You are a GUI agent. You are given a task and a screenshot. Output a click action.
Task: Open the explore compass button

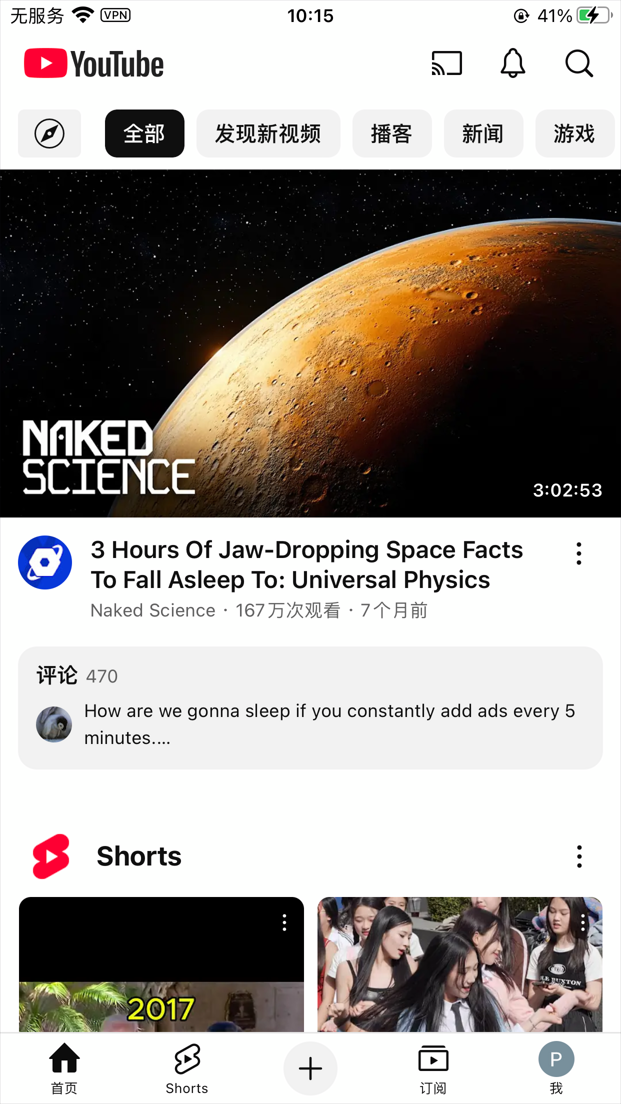coord(49,134)
